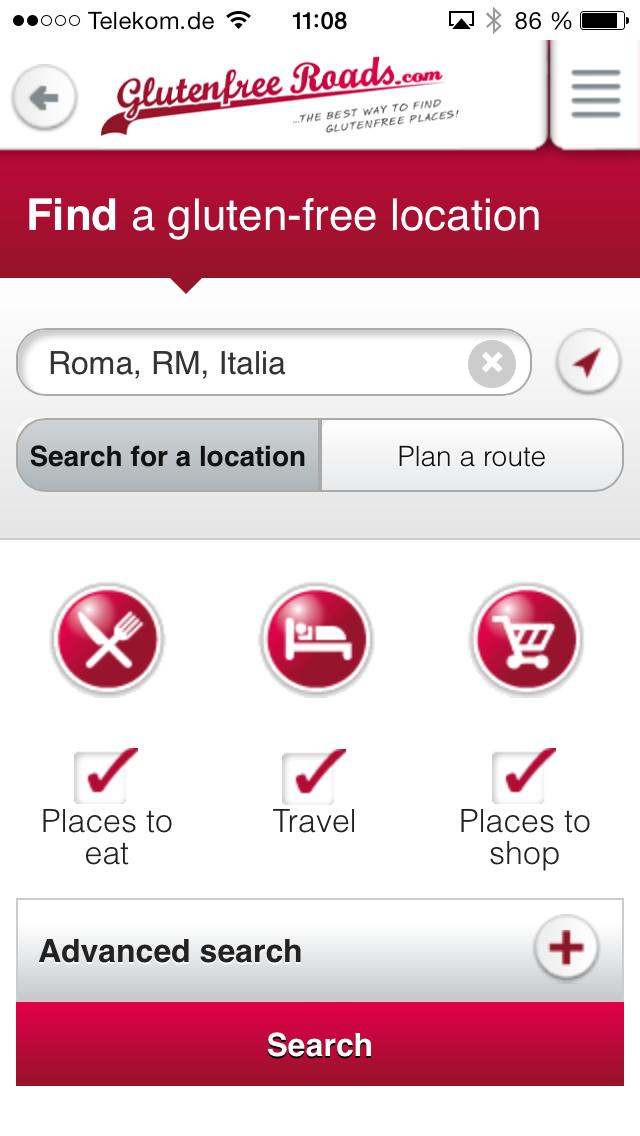Open the hamburger menu
Viewport: 640px width, 1136px height.
(596, 97)
